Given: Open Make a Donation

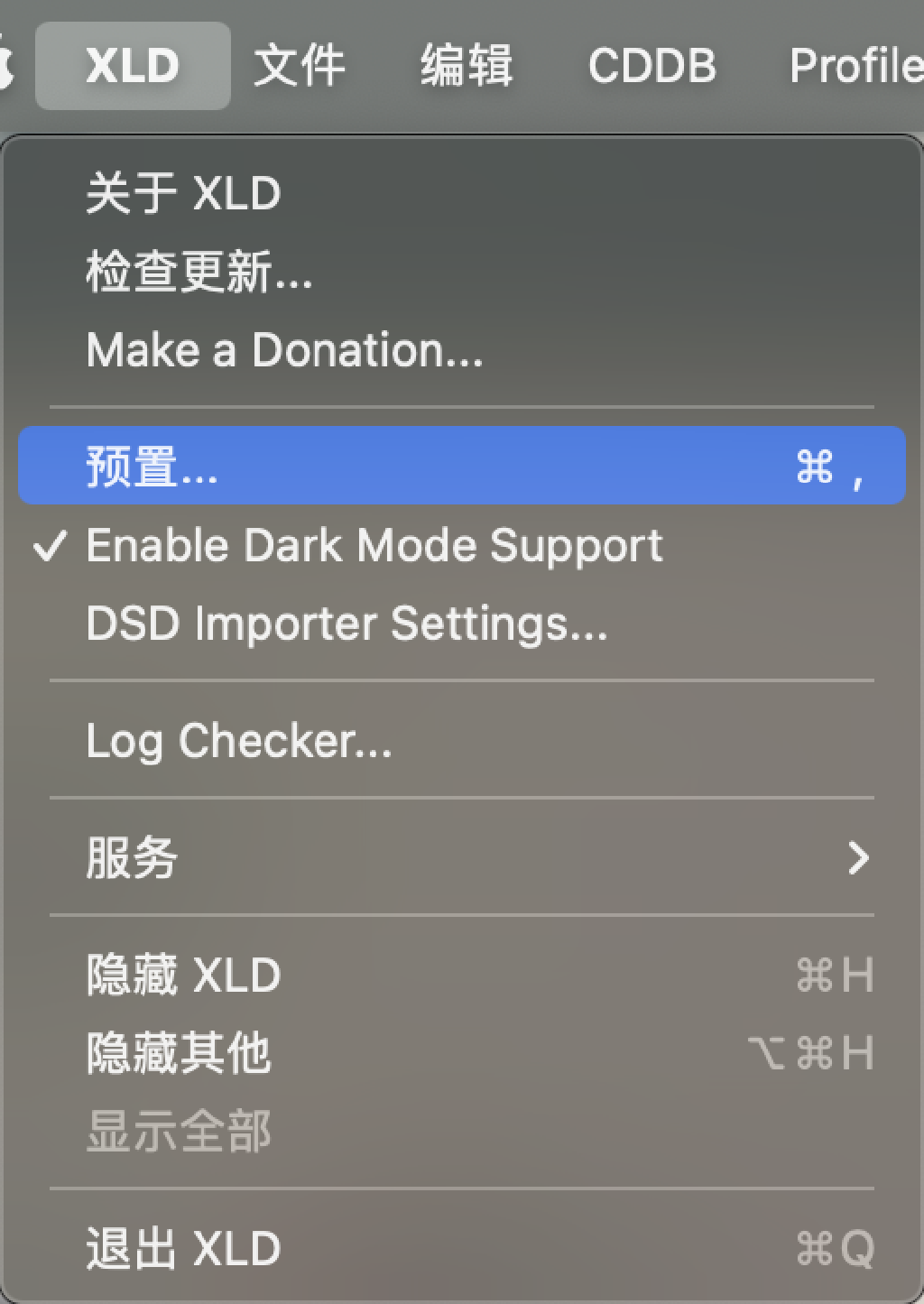Looking at the screenshot, I should (x=284, y=352).
